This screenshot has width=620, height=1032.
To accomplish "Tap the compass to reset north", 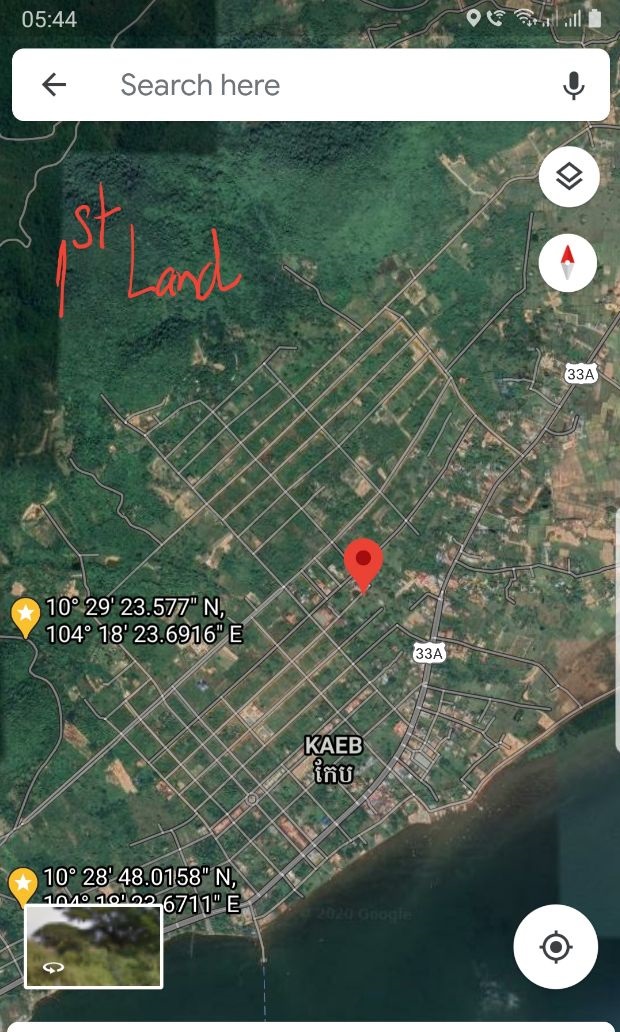I will tap(568, 264).
